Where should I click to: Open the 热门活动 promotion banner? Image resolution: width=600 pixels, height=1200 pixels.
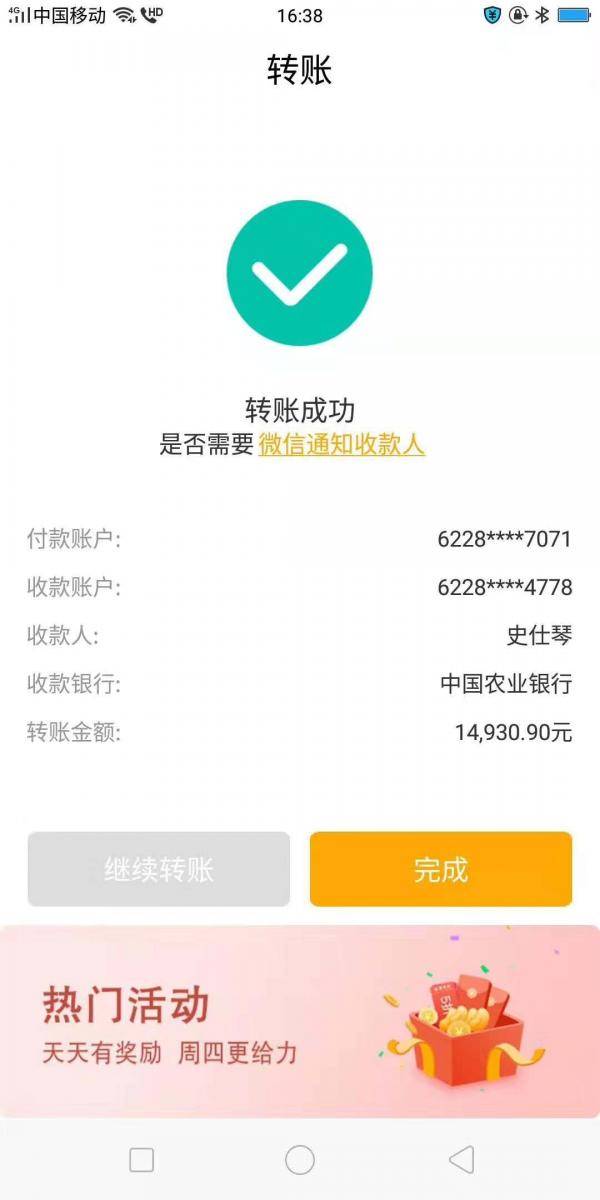tap(300, 1022)
